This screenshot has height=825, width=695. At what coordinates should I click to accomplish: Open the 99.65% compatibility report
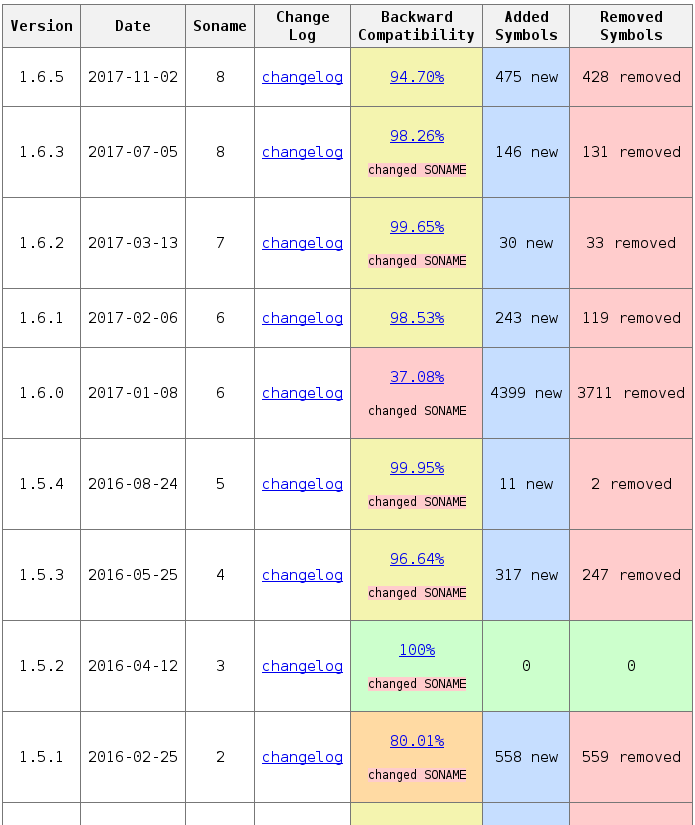[x=416, y=227]
